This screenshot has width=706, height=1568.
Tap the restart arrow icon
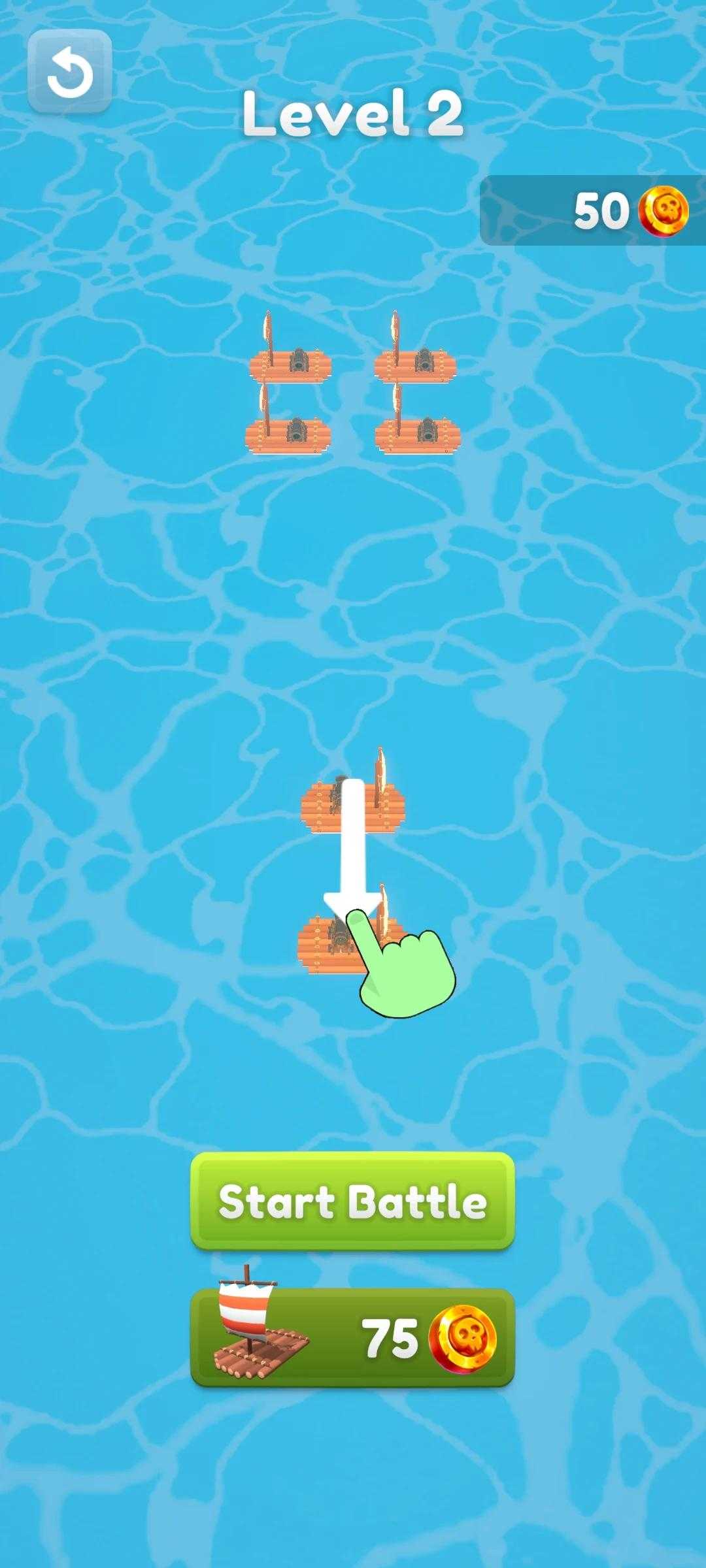click(69, 72)
